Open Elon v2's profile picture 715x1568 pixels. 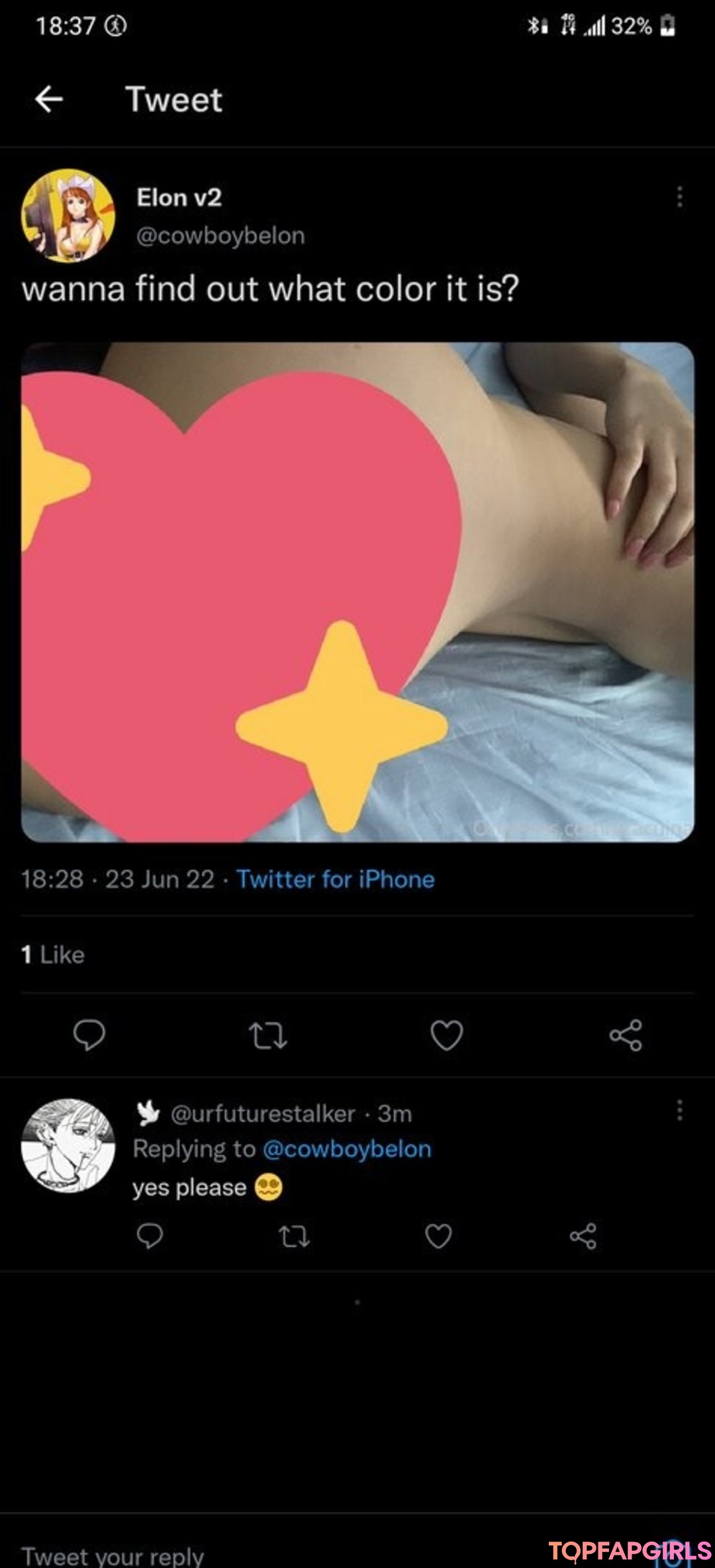[x=68, y=216]
